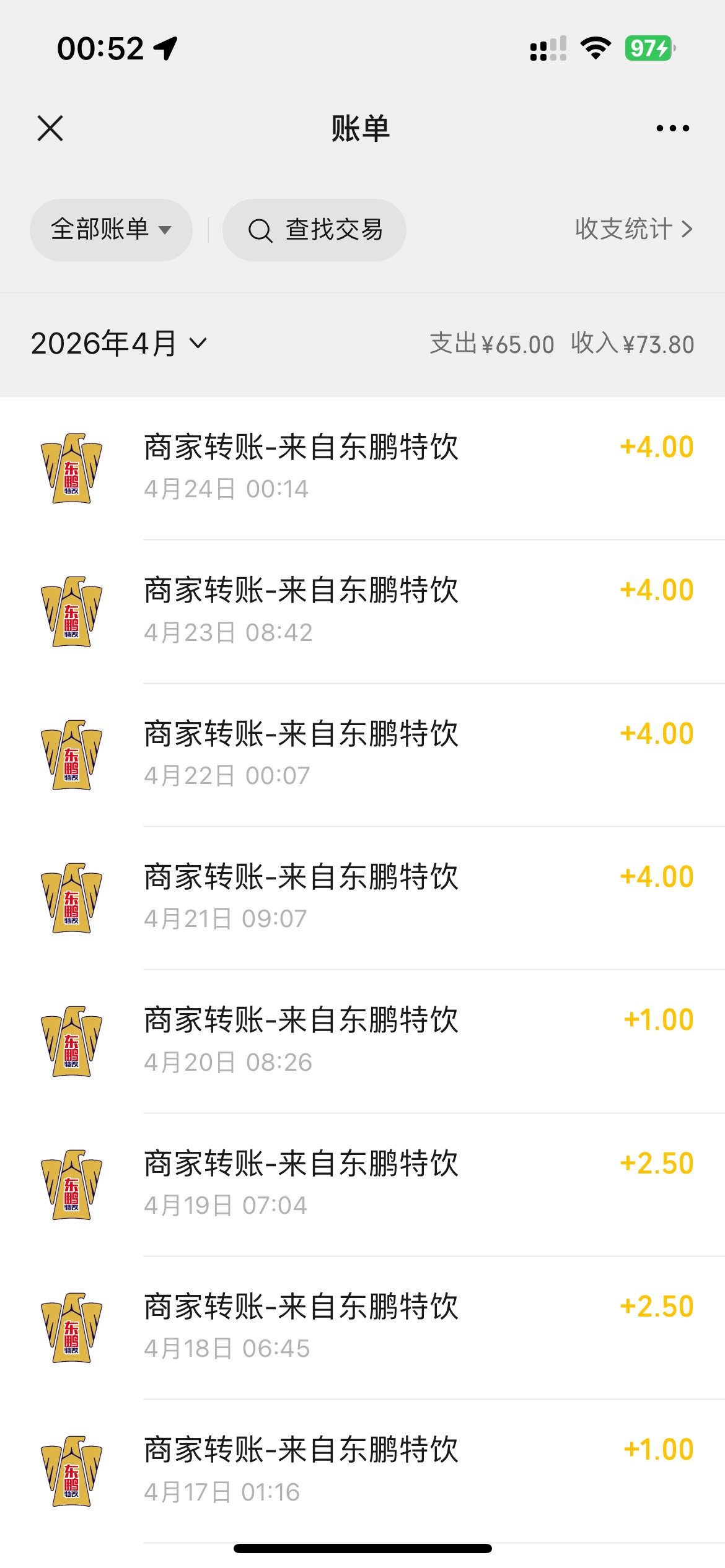
Task: Expand the 全部账单 filter dropdown
Action: (111, 230)
